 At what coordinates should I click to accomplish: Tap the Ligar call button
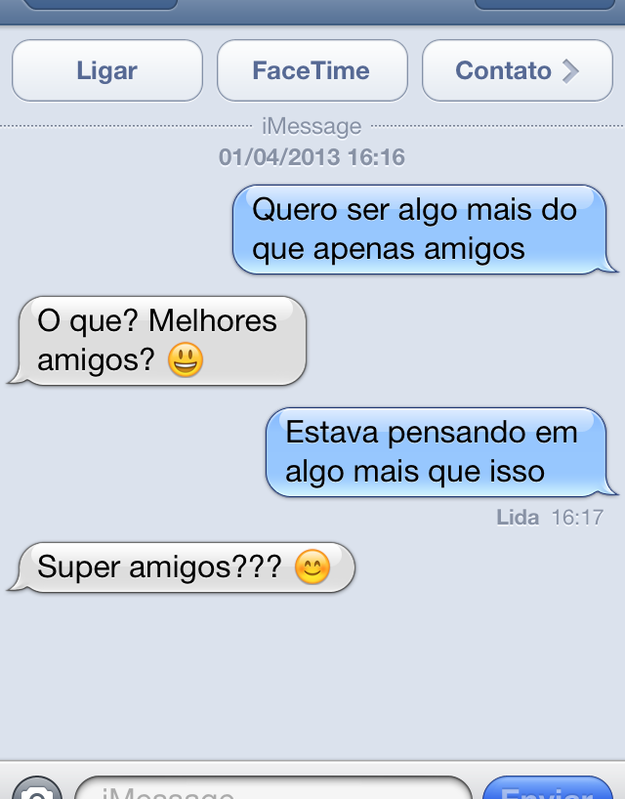pyautogui.click(x=107, y=71)
